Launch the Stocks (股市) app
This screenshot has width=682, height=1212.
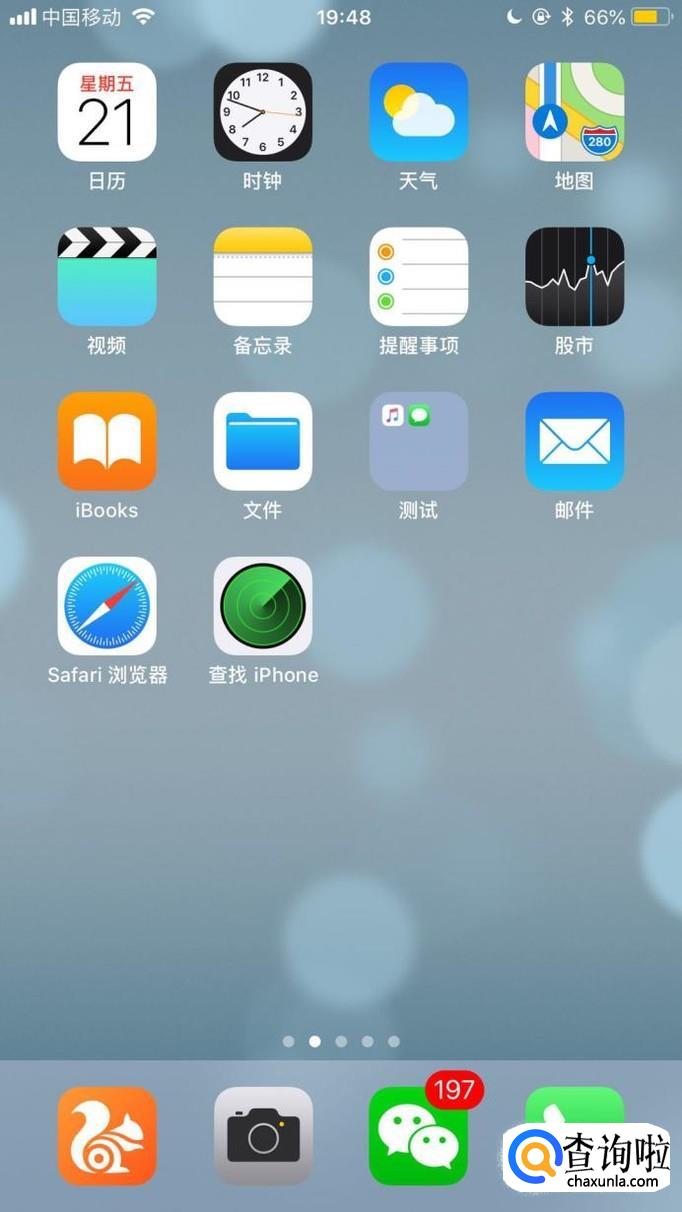tap(575, 277)
